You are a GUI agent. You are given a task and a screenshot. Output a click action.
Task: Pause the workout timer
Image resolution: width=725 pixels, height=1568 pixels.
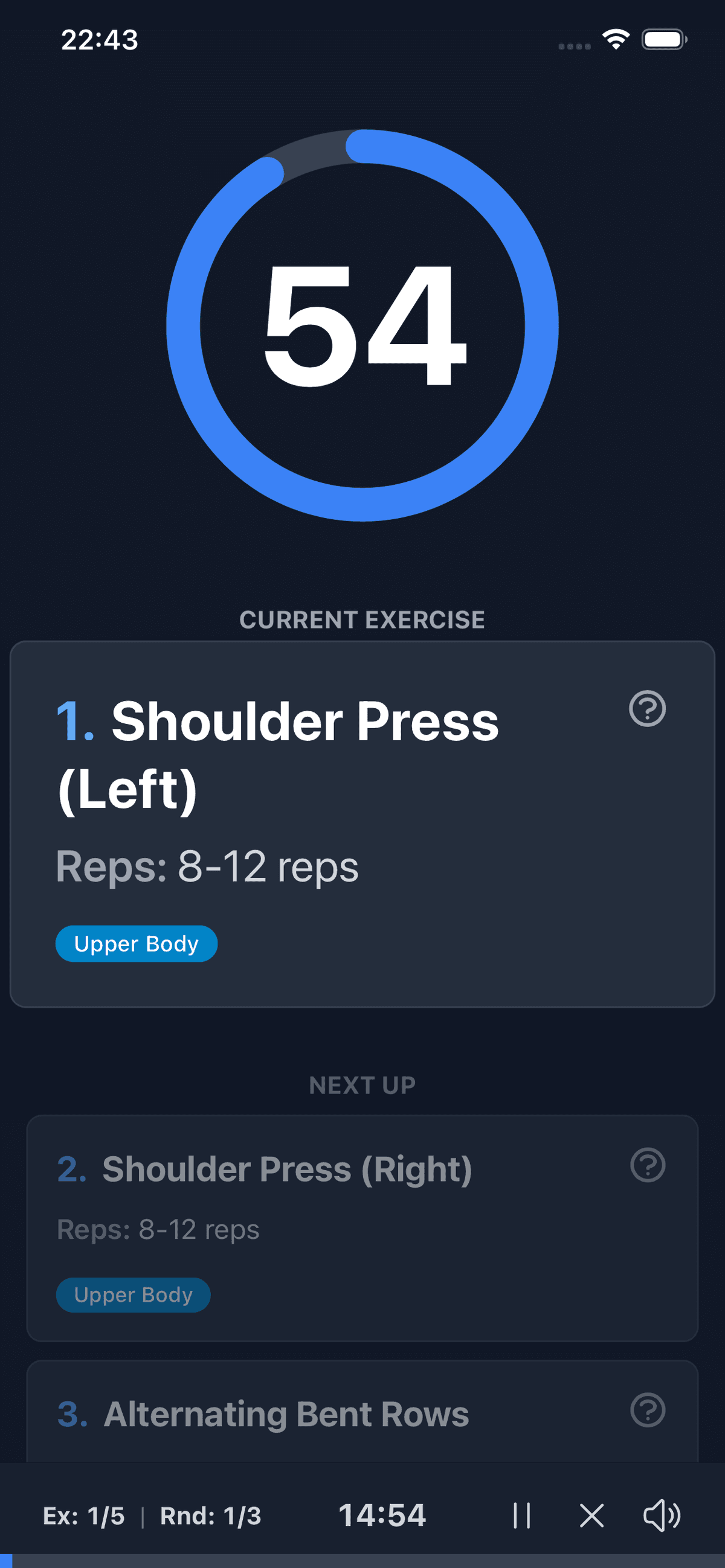(523, 1516)
